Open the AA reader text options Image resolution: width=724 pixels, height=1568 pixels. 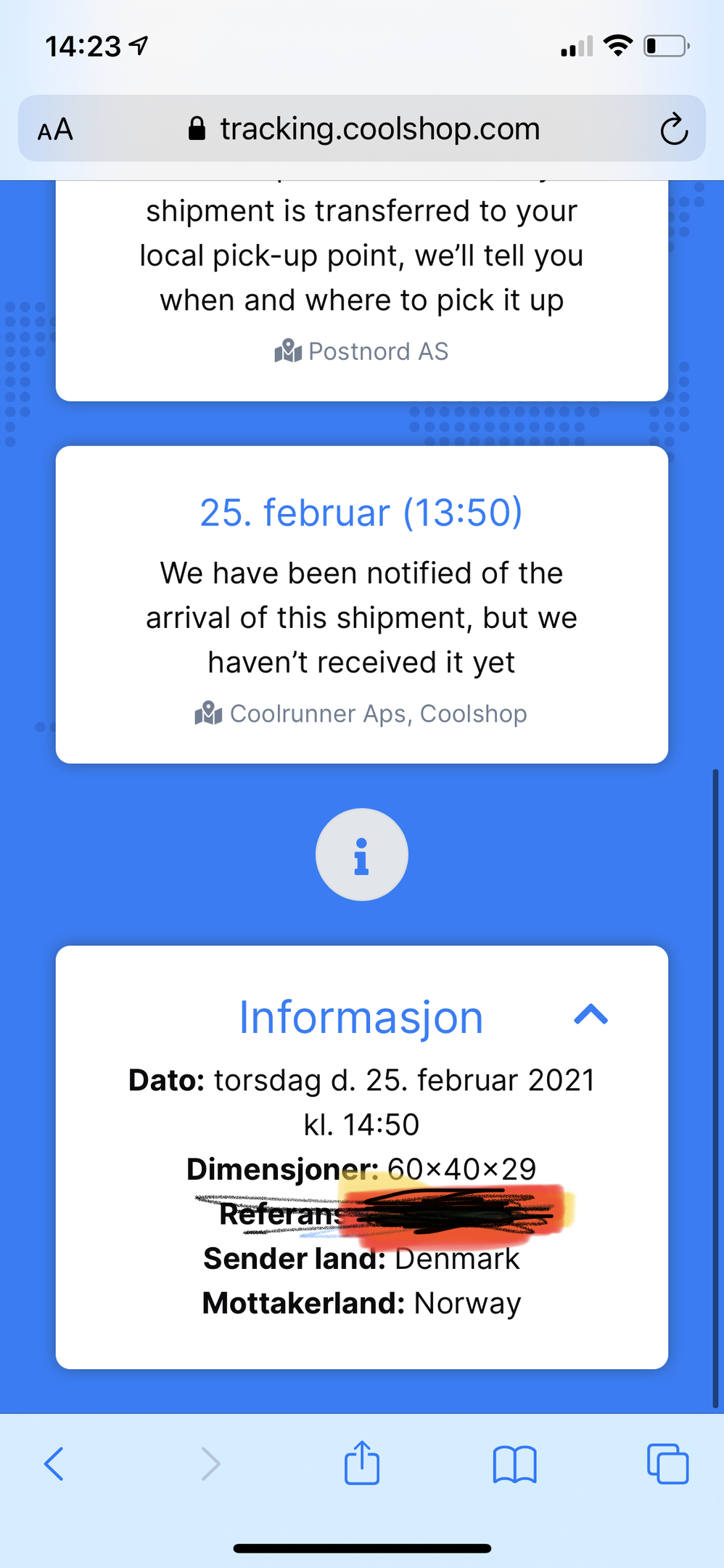pyautogui.click(x=55, y=130)
